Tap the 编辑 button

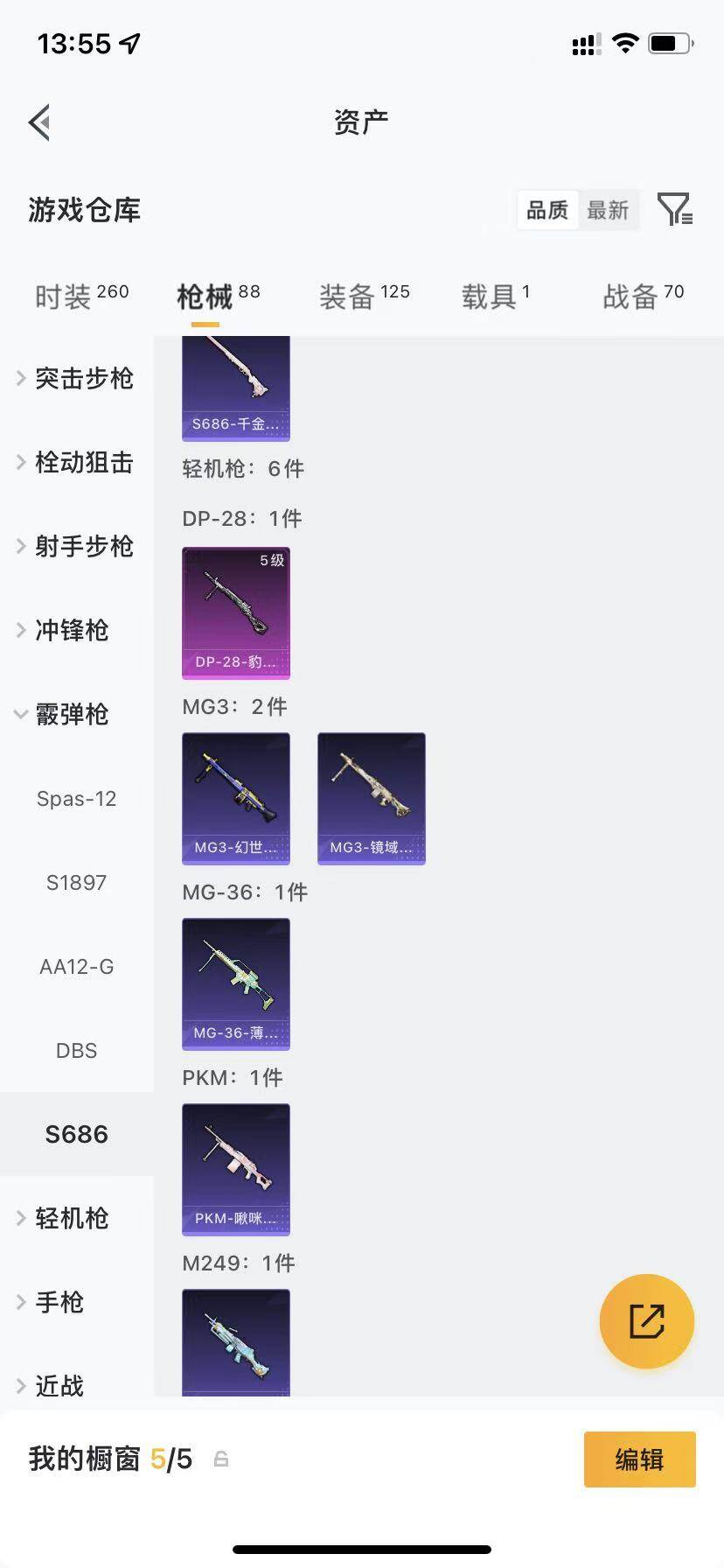tap(639, 1459)
